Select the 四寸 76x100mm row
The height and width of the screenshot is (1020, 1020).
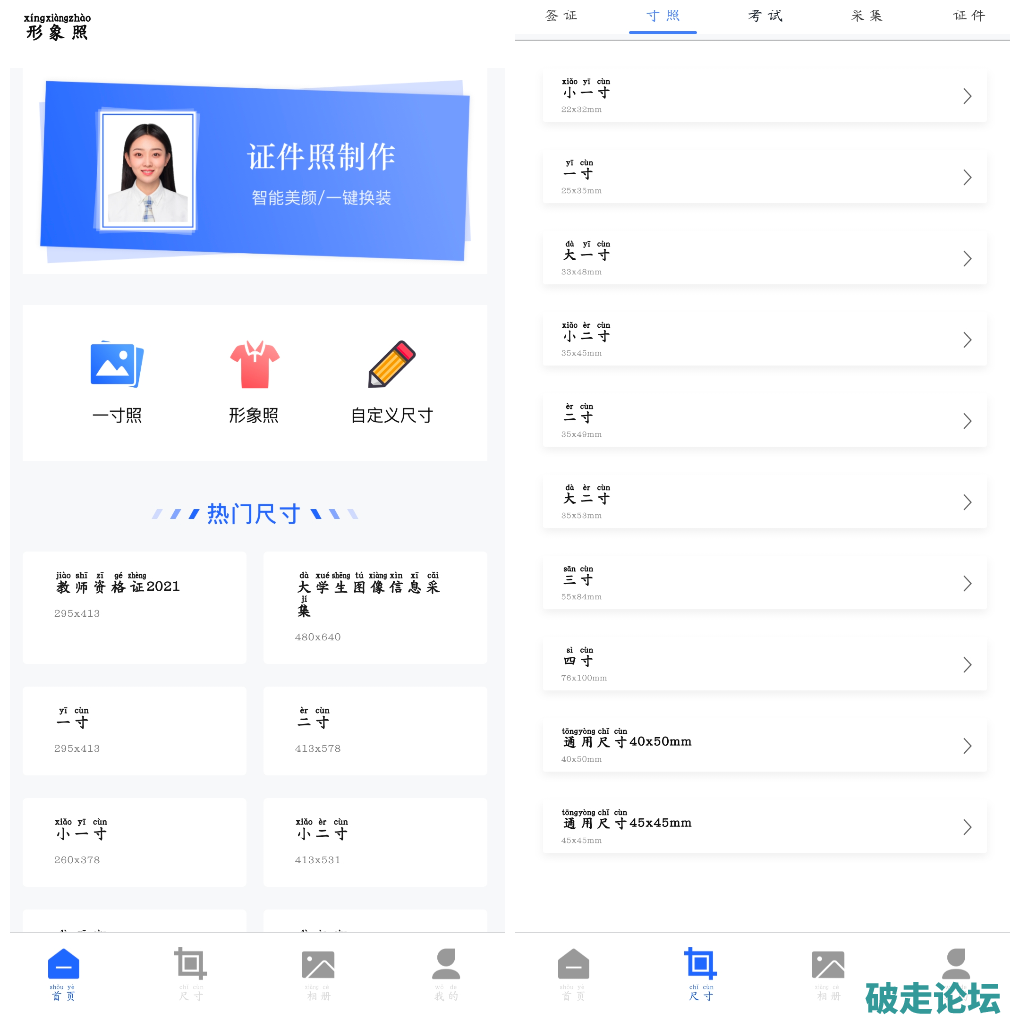click(x=764, y=665)
